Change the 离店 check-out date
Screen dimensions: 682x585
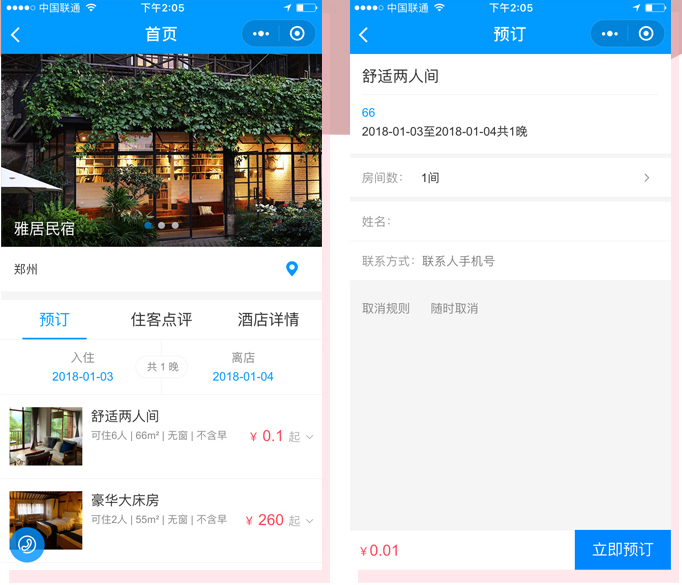(x=243, y=368)
